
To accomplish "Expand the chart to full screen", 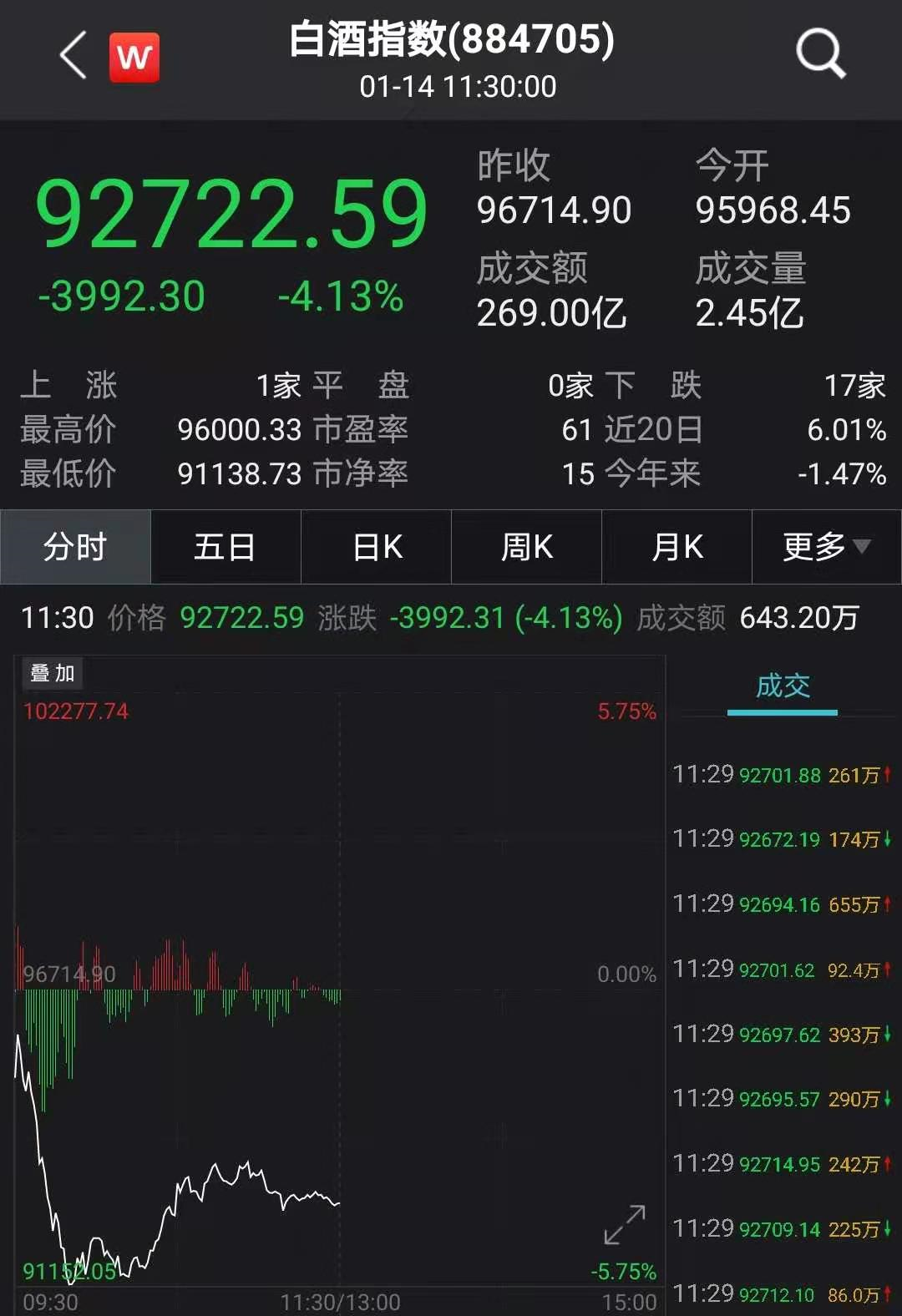I will tap(625, 1224).
